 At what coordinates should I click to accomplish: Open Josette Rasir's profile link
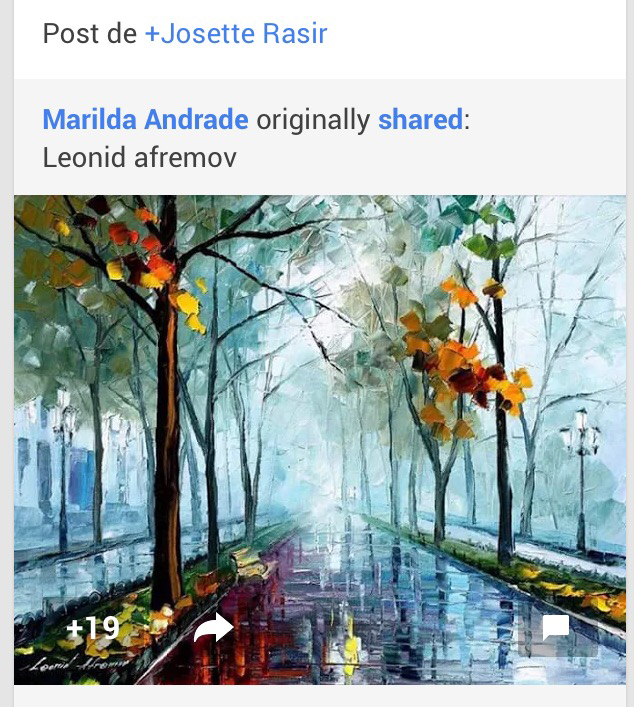click(236, 34)
